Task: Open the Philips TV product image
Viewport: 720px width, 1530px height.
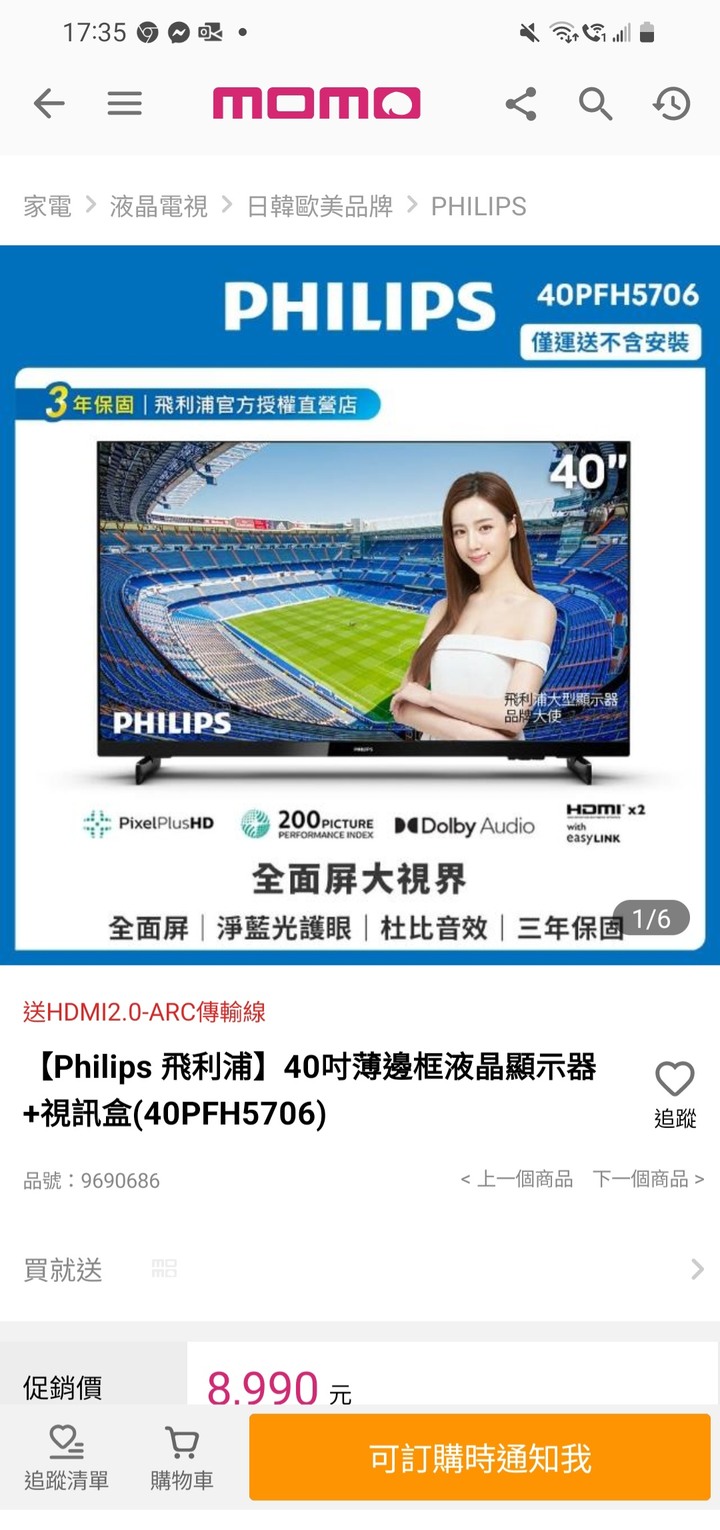Action: [360, 604]
